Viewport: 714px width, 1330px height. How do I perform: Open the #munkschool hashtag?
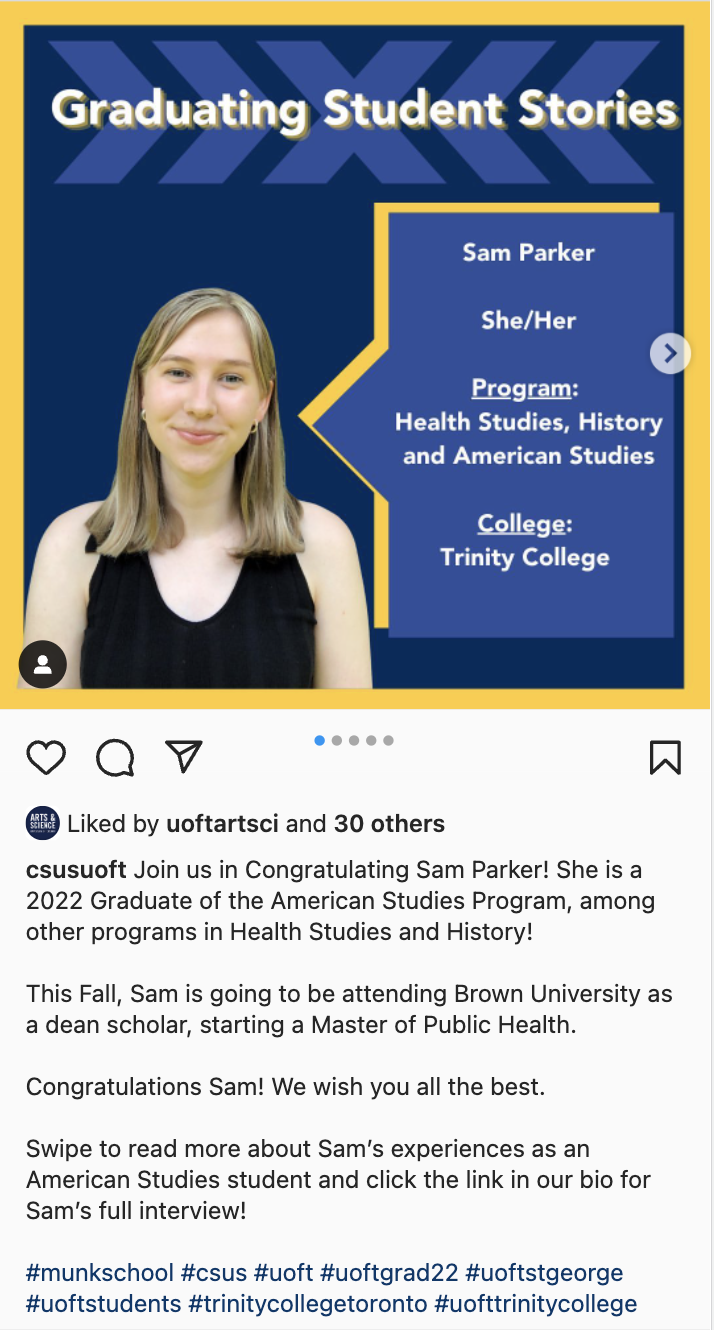point(100,1273)
